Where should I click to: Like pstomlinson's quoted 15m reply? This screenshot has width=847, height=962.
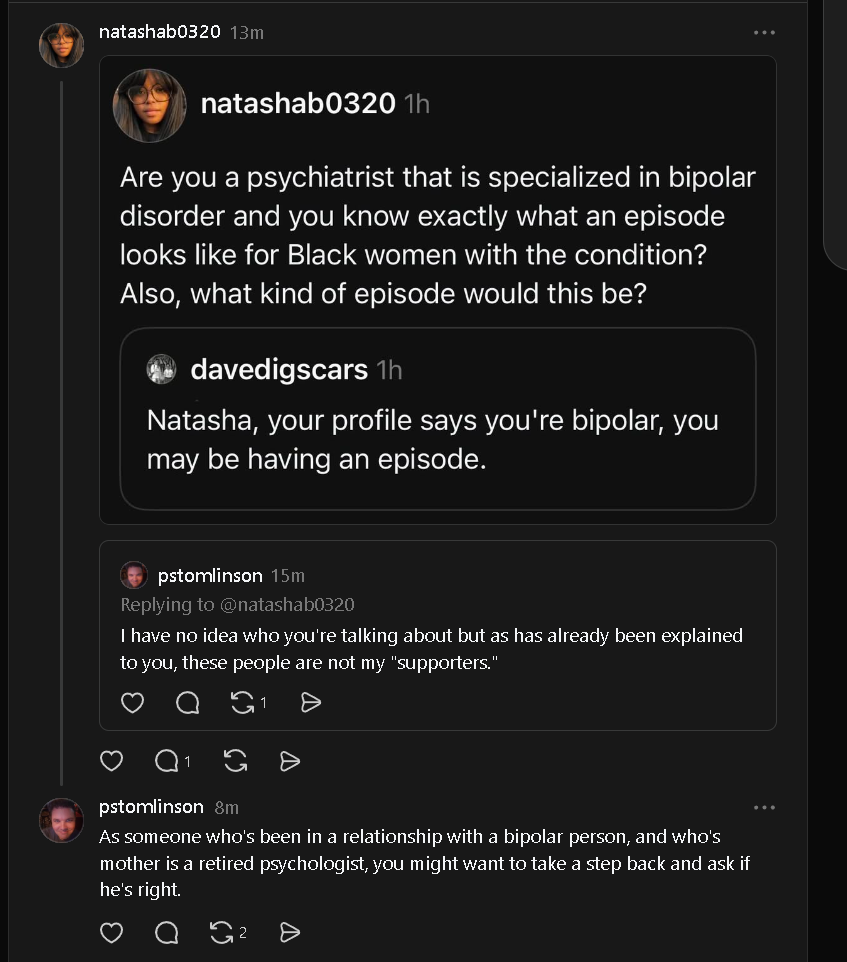pyautogui.click(x=132, y=702)
